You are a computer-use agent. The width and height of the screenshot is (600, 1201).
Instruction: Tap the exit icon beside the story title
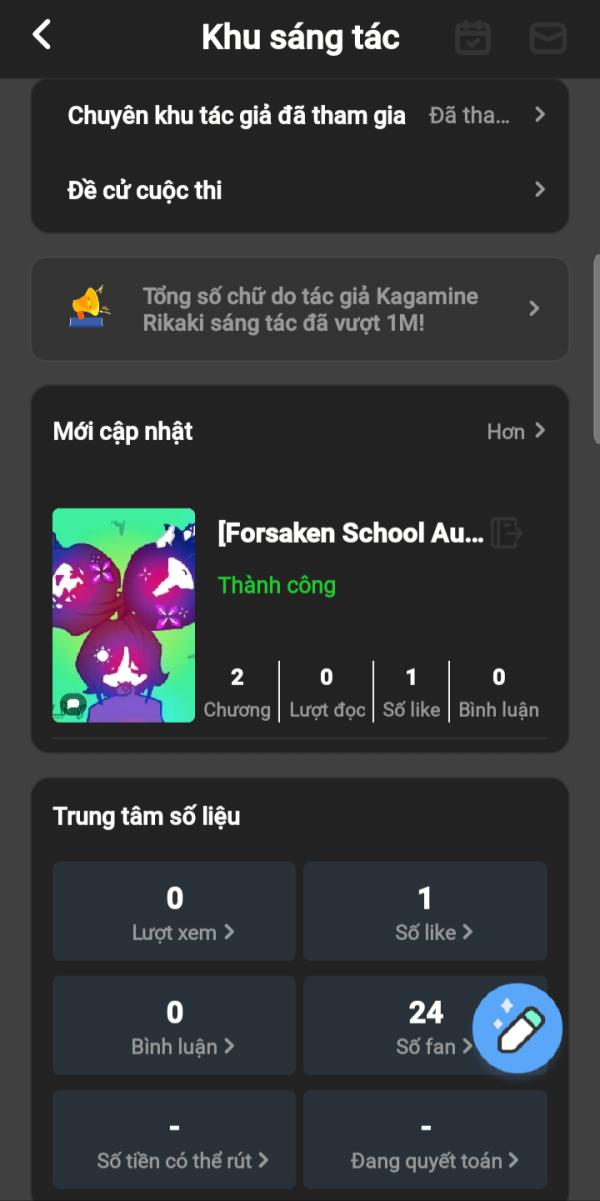coord(508,533)
